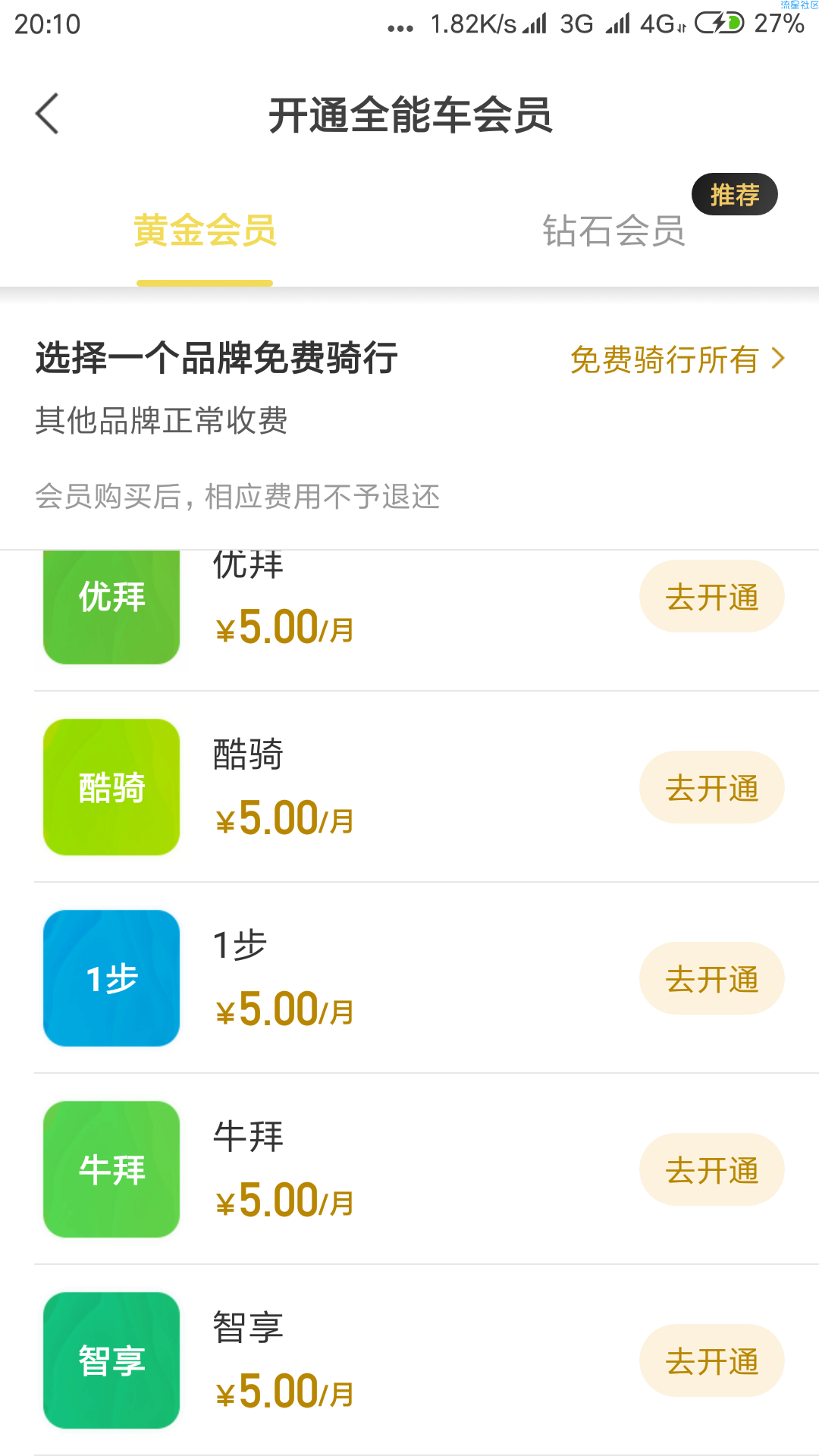Activate membership for 酷骑
The height and width of the screenshot is (1456, 819).
(x=712, y=788)
